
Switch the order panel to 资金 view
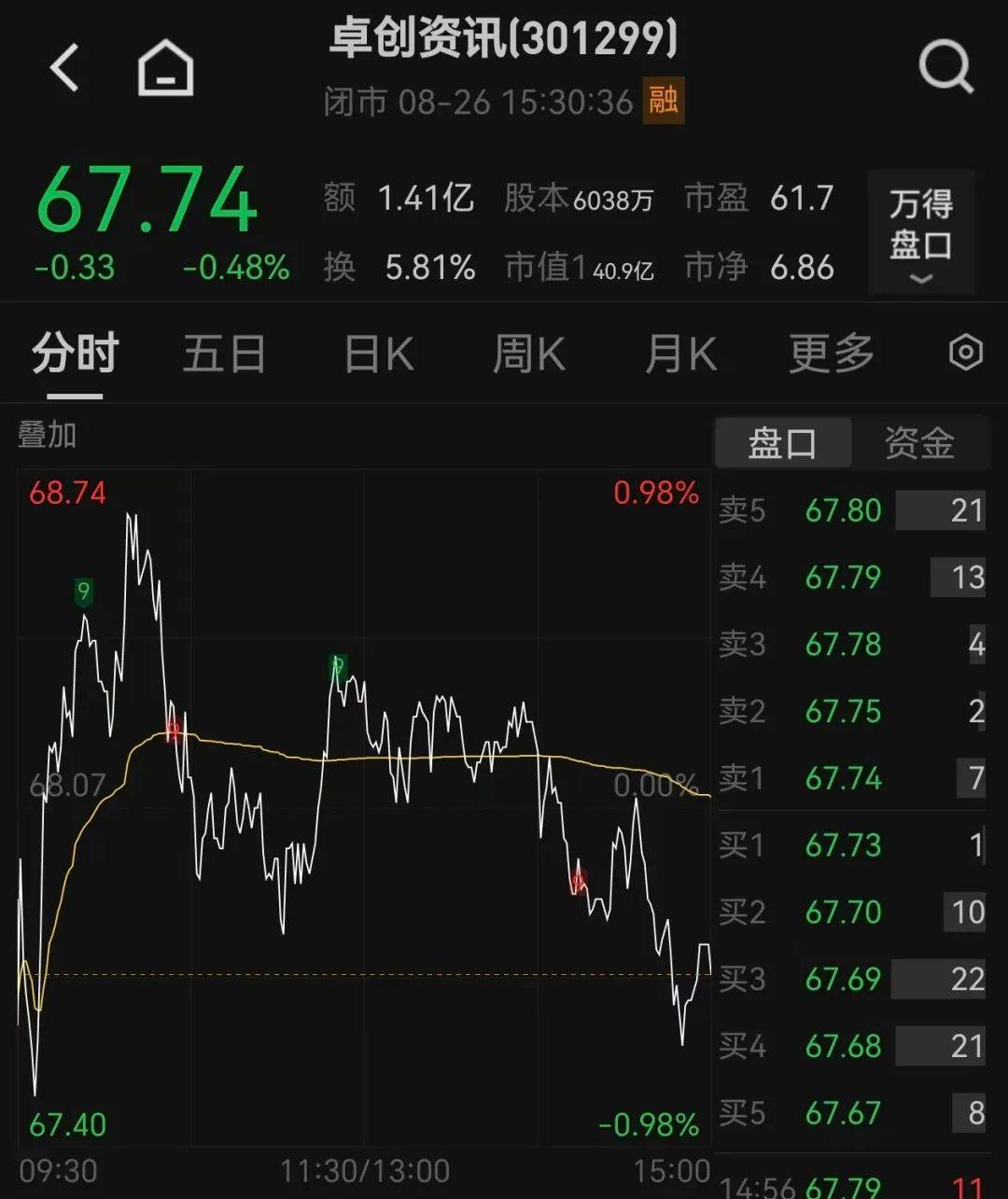pyautogui.click(x=919, y=441)
